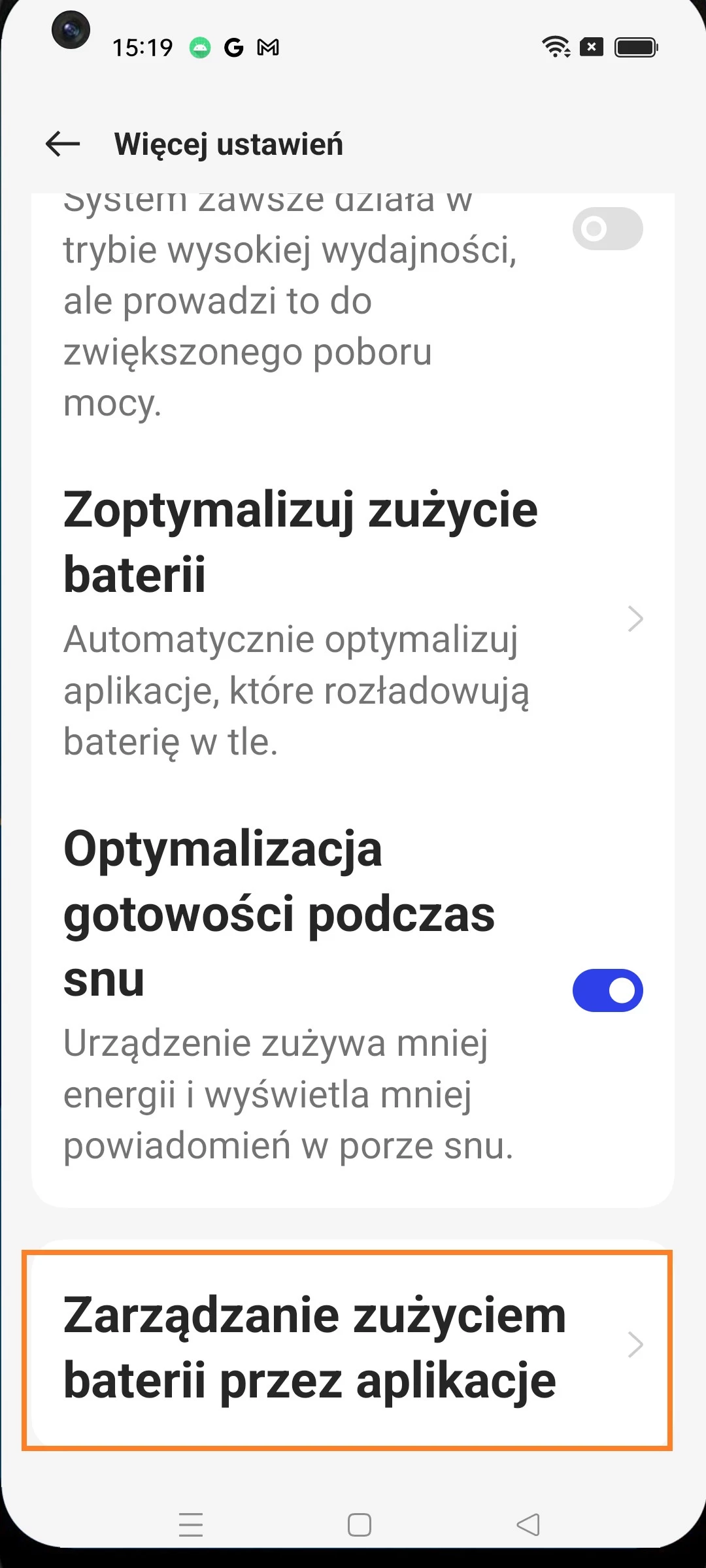Go back from Więcej ustawień
This screenshot has height=1568, width=706.
pyautogui.click(x=63, y=144)
